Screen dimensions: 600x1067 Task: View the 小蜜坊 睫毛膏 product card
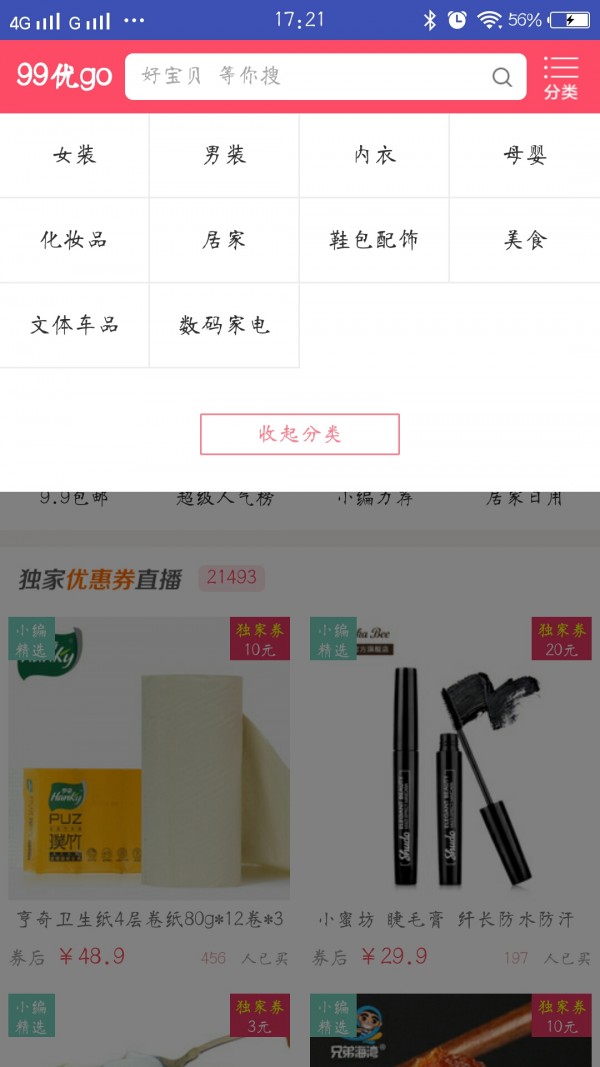point(451,780)
